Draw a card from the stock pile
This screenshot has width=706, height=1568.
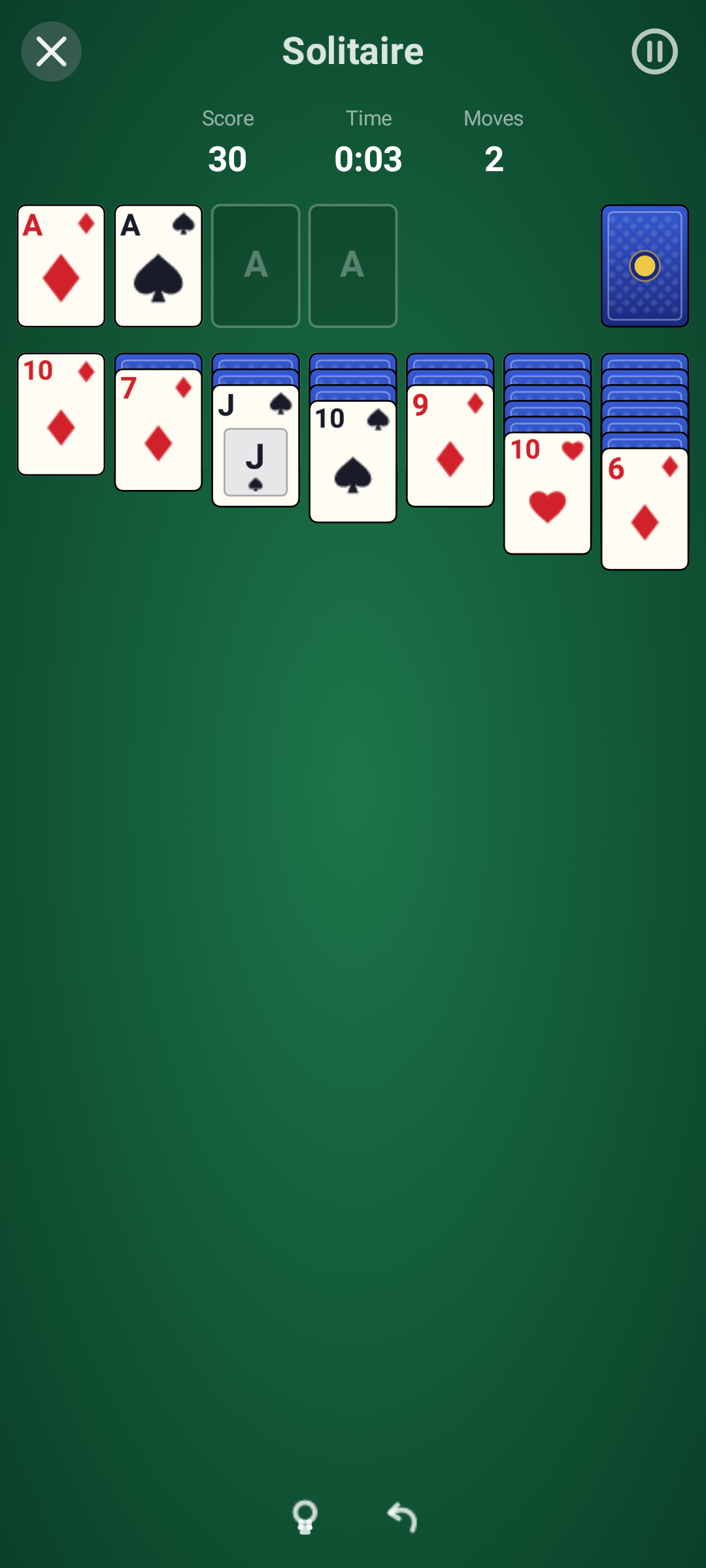[645, 266]
